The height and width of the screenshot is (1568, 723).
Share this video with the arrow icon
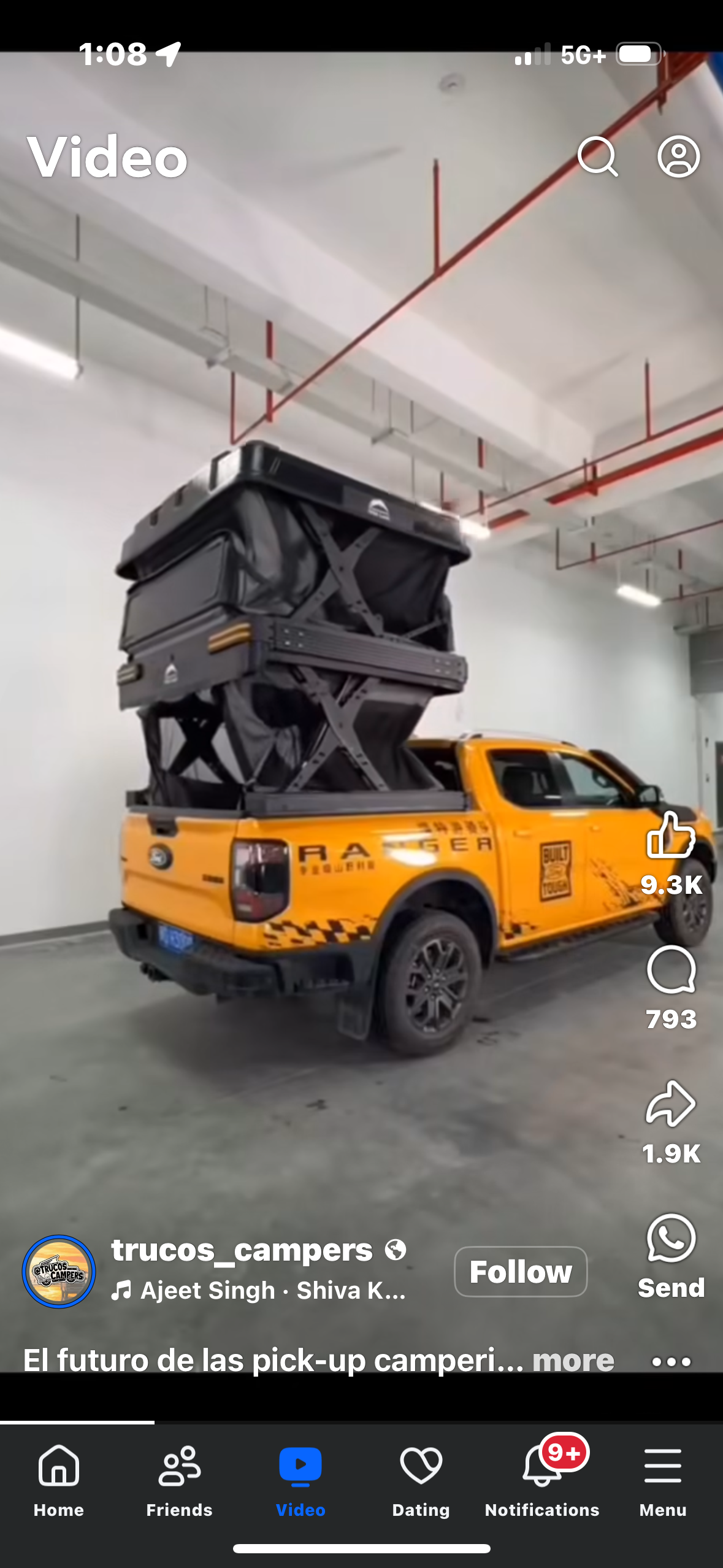(x=671, y=1104)
